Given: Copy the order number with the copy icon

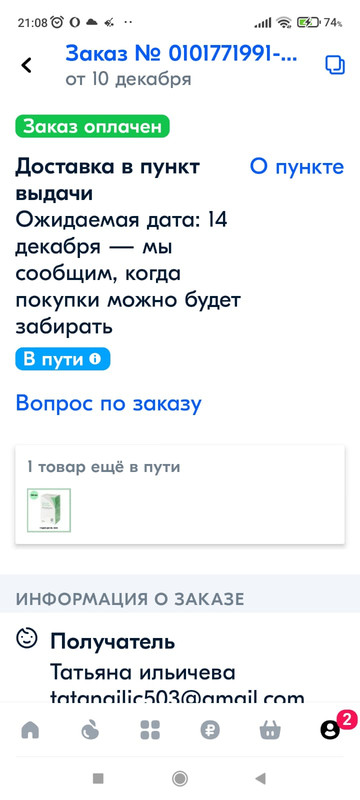Looking at the screenshot, I should pyautogui.click(x=335, y=65).
